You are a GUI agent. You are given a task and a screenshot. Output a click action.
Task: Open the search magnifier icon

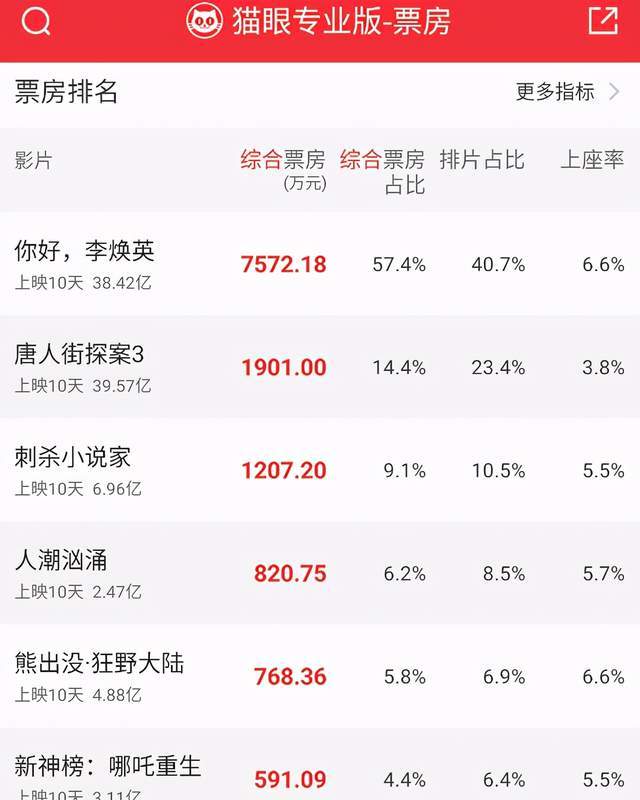point(36,22)
